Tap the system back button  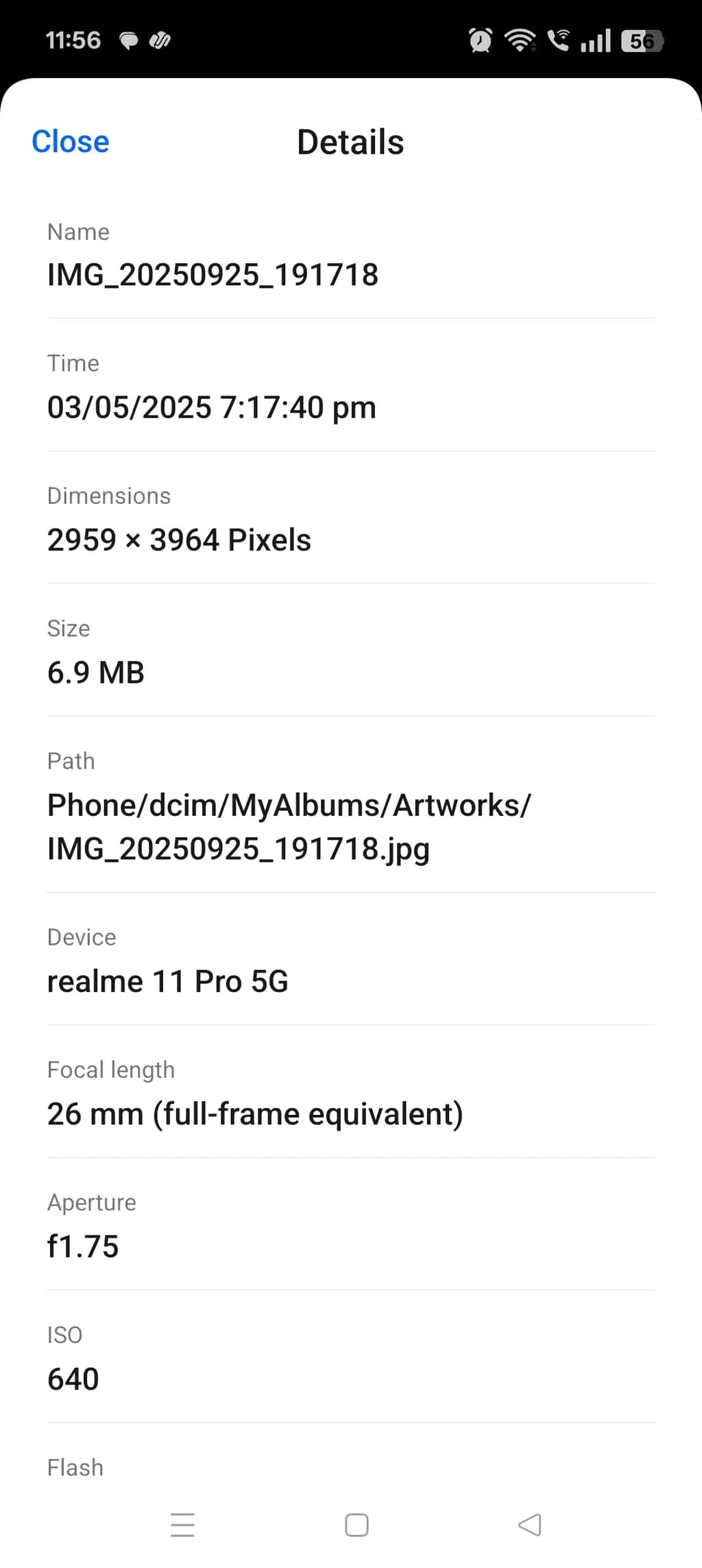coord(530,1525)
